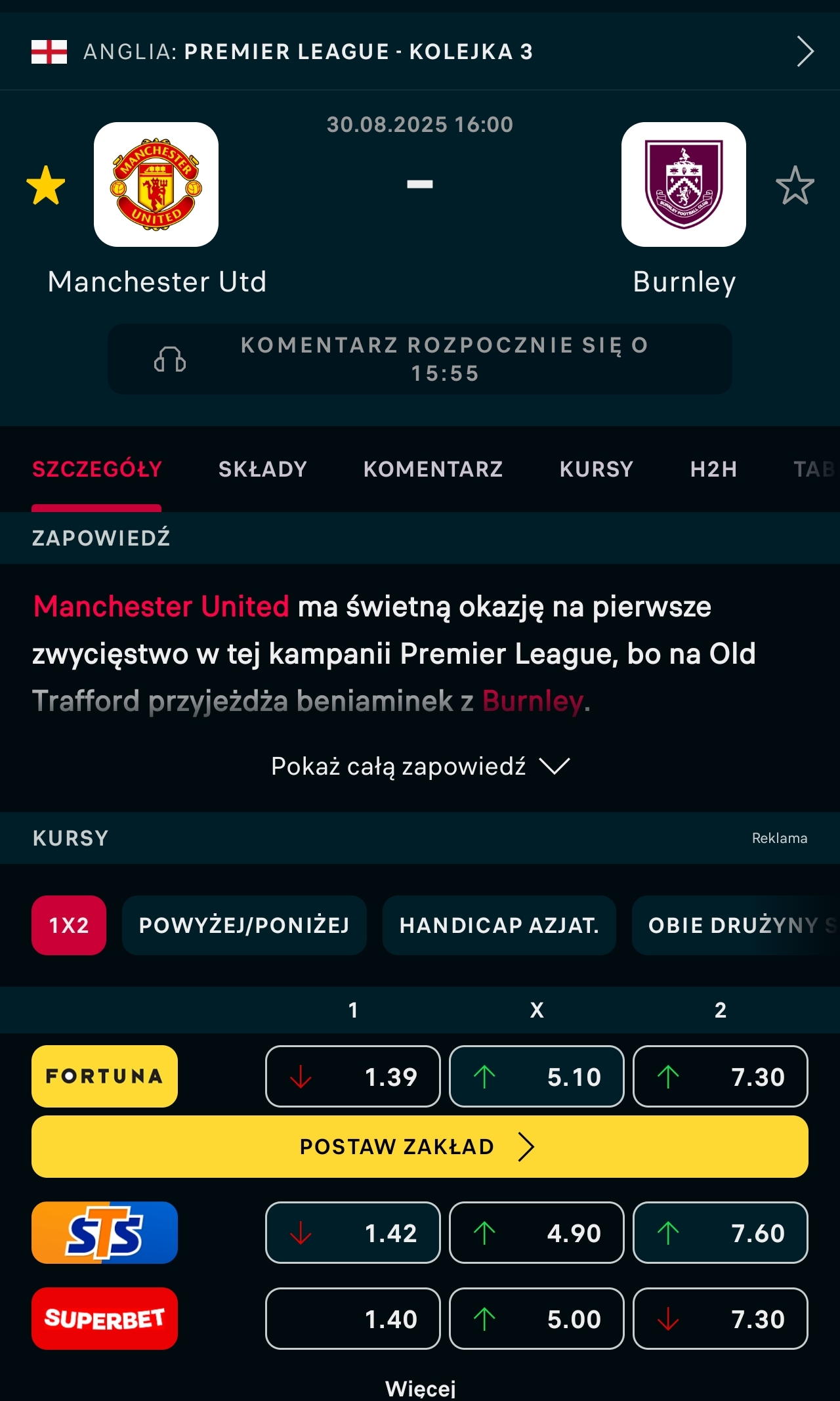Open Burnley team page
This screenshot has height=1401, width=840.
[683, 185]
